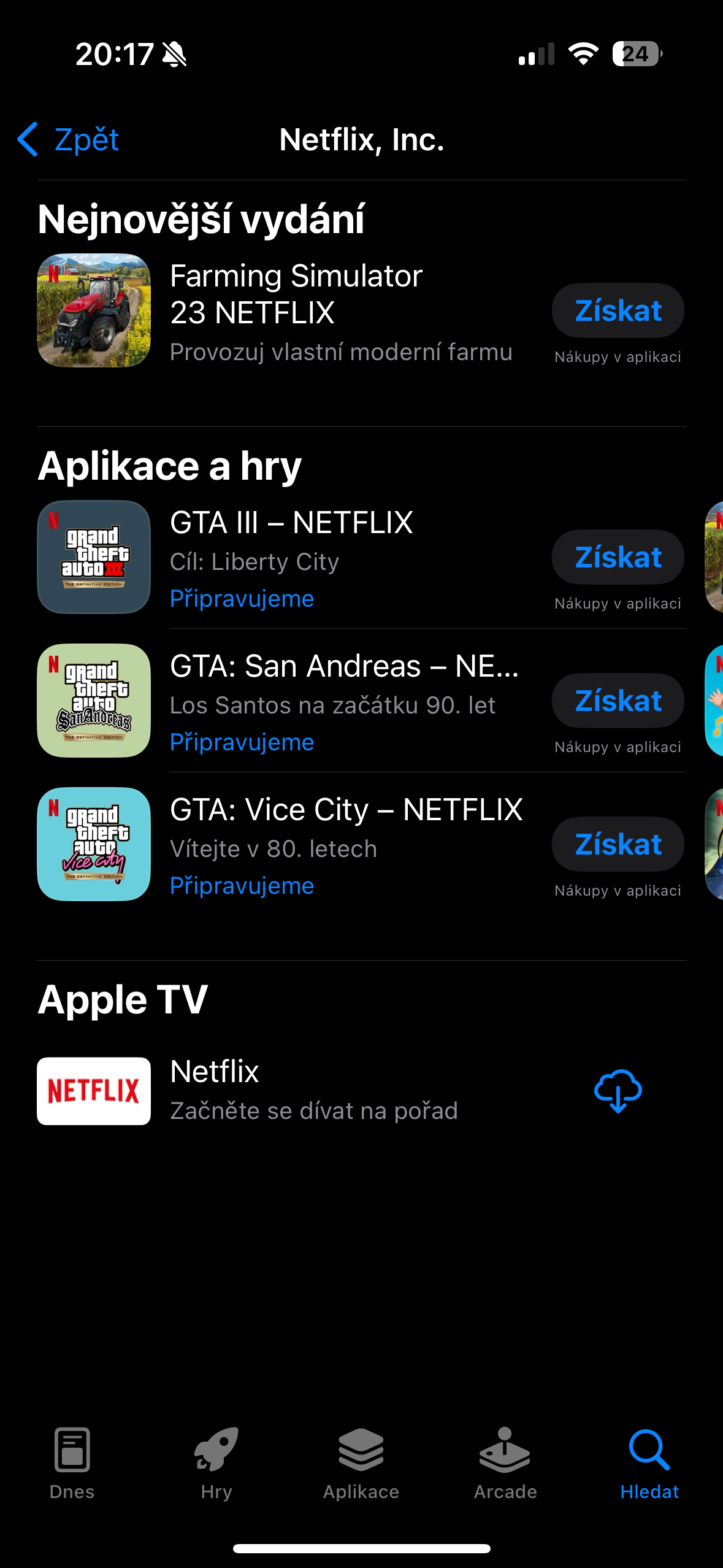The image size is (723, 1568).
Task: Switch to the Dnes tab
Action: point(71,1467)
